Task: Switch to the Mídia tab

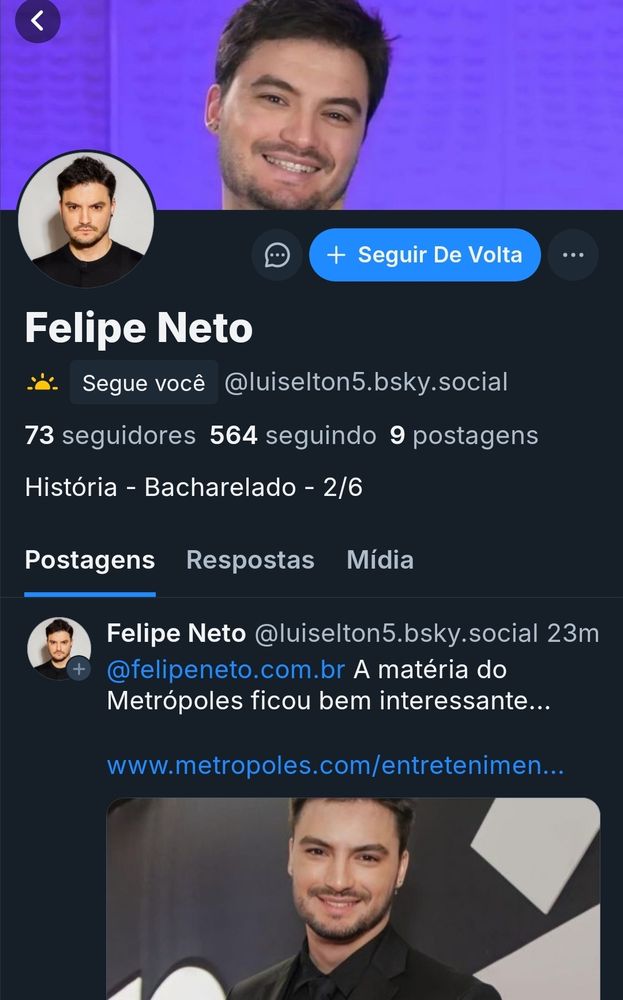Action: click(x=380, y=560)
